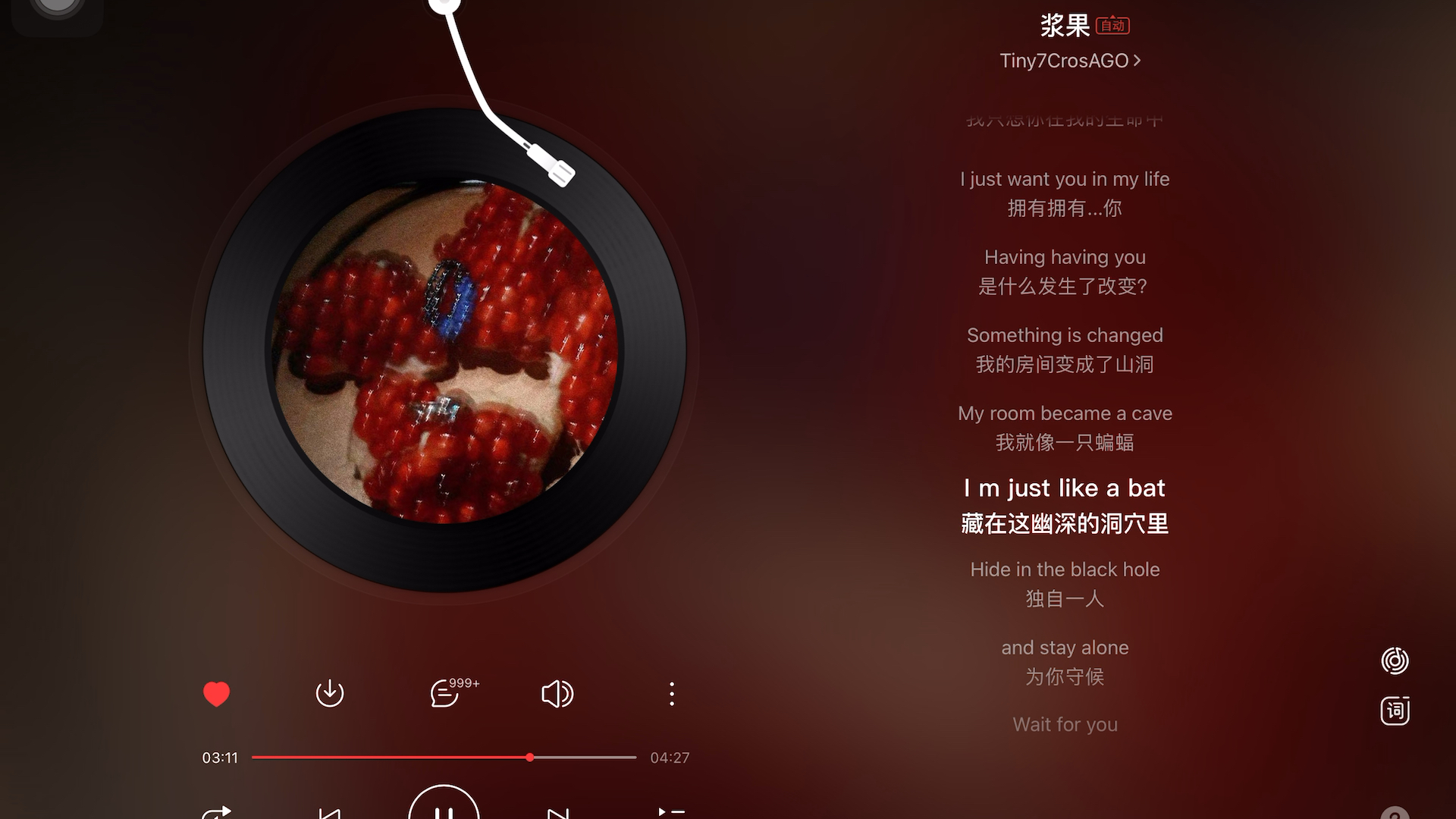Unlike the song with the red heart
Viewport: 1456px width, 819px height.
coord(216,694)
